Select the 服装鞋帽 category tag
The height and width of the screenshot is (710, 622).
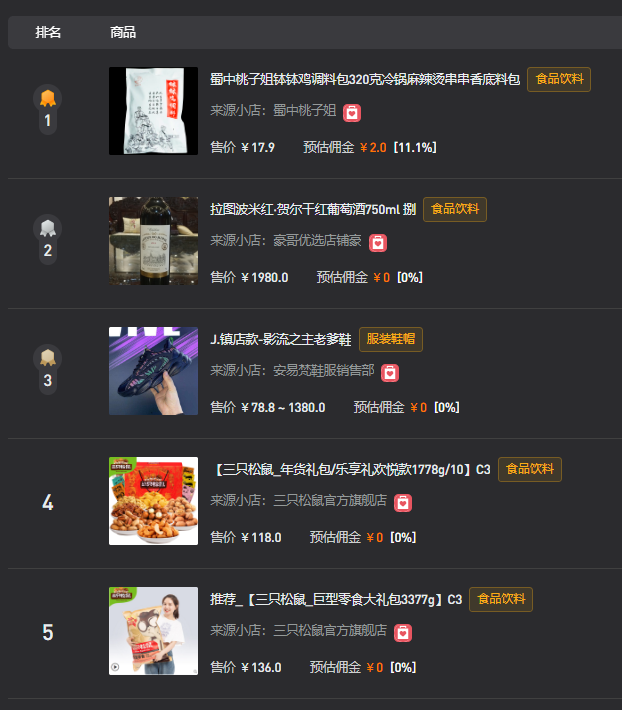(x=391, y=339)
